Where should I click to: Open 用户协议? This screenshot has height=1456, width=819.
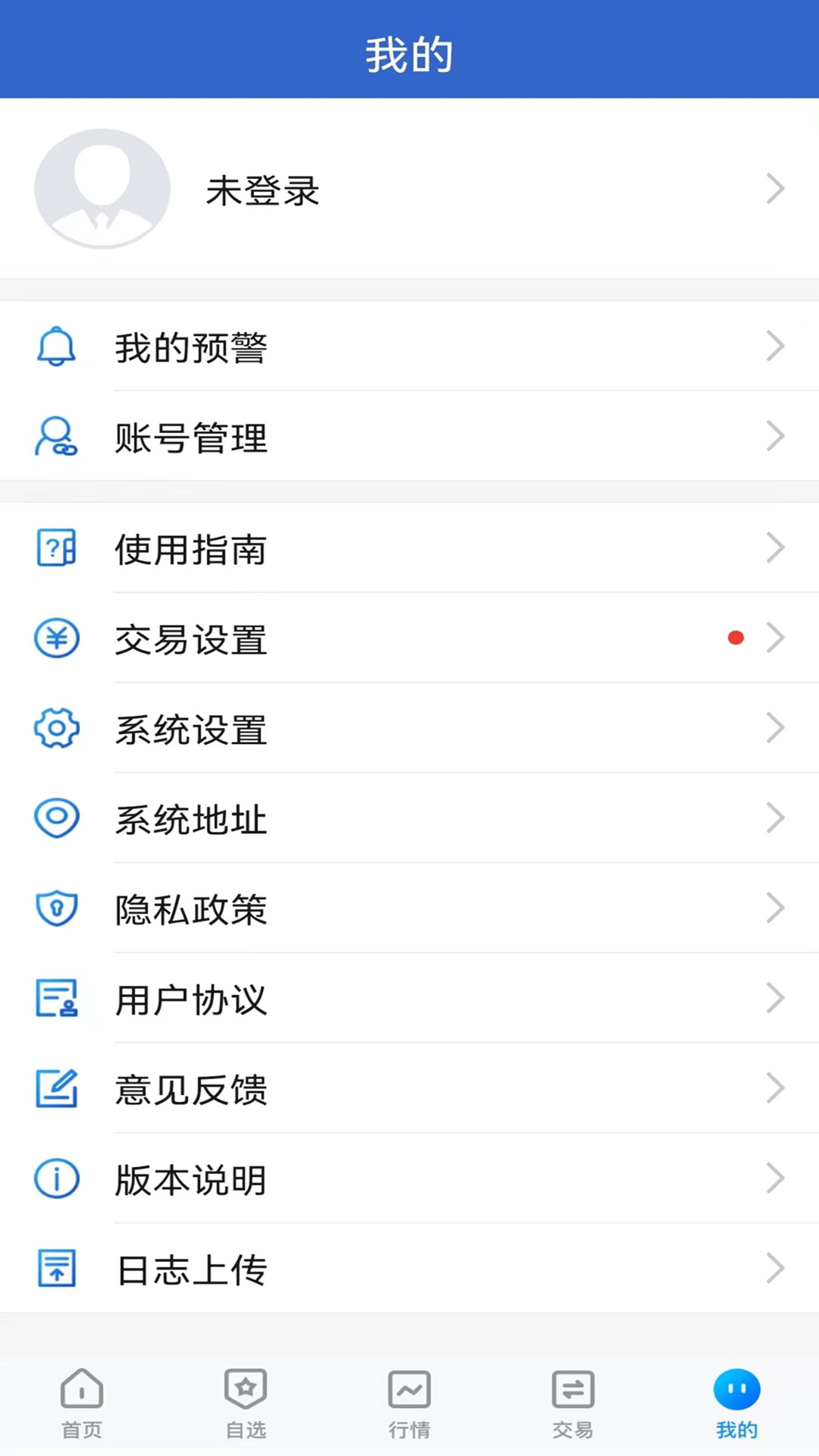pos(409,999)
